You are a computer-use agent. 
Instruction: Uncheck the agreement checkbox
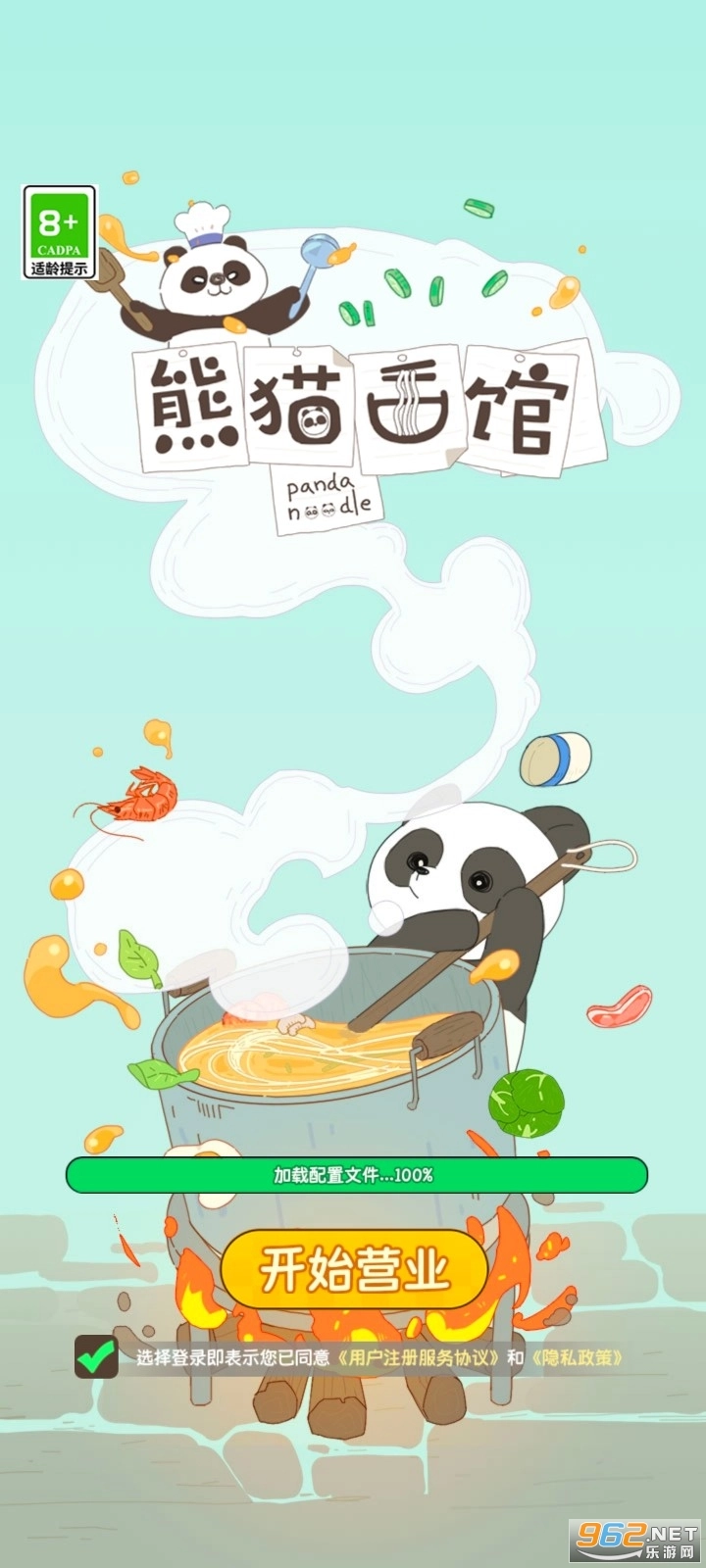tap(96, 1357)
